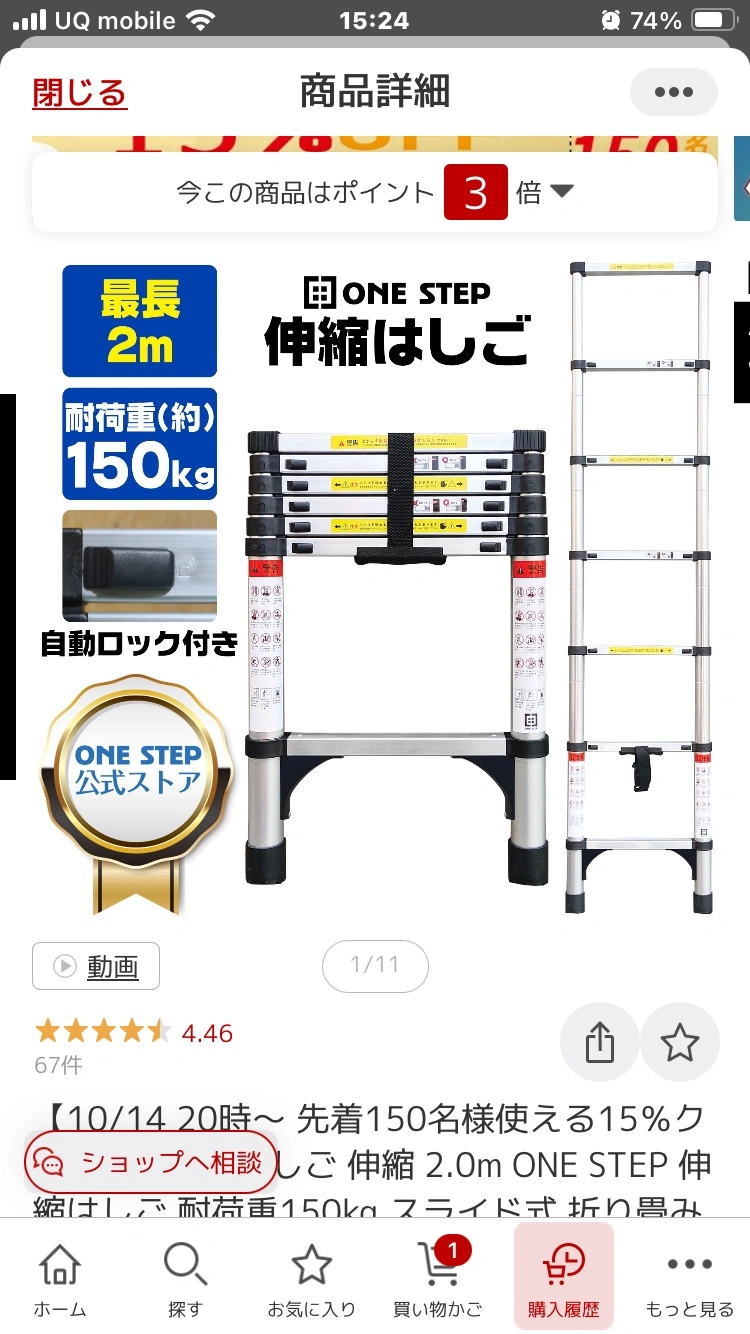Add product to favorites with star
The width and height of the screenshot is (750, 1334).
(x=680, y=1043)
